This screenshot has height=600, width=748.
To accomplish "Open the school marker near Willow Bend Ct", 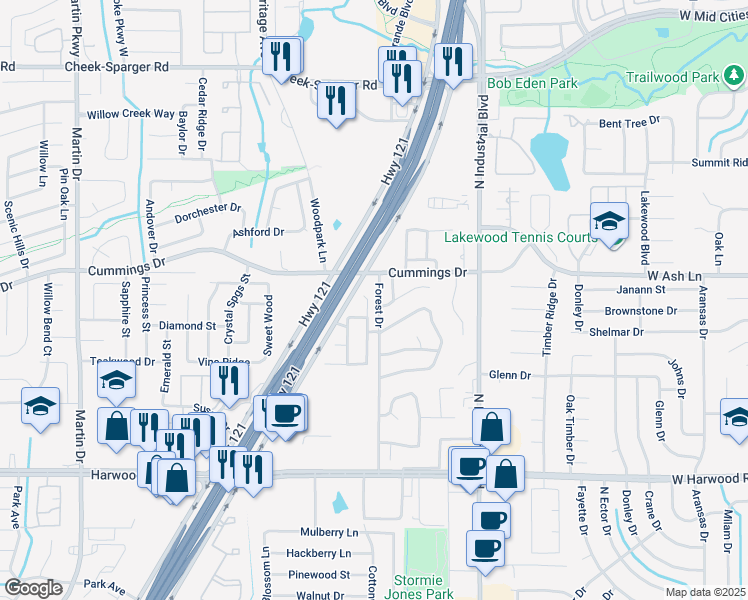I will tap(41, 406).
